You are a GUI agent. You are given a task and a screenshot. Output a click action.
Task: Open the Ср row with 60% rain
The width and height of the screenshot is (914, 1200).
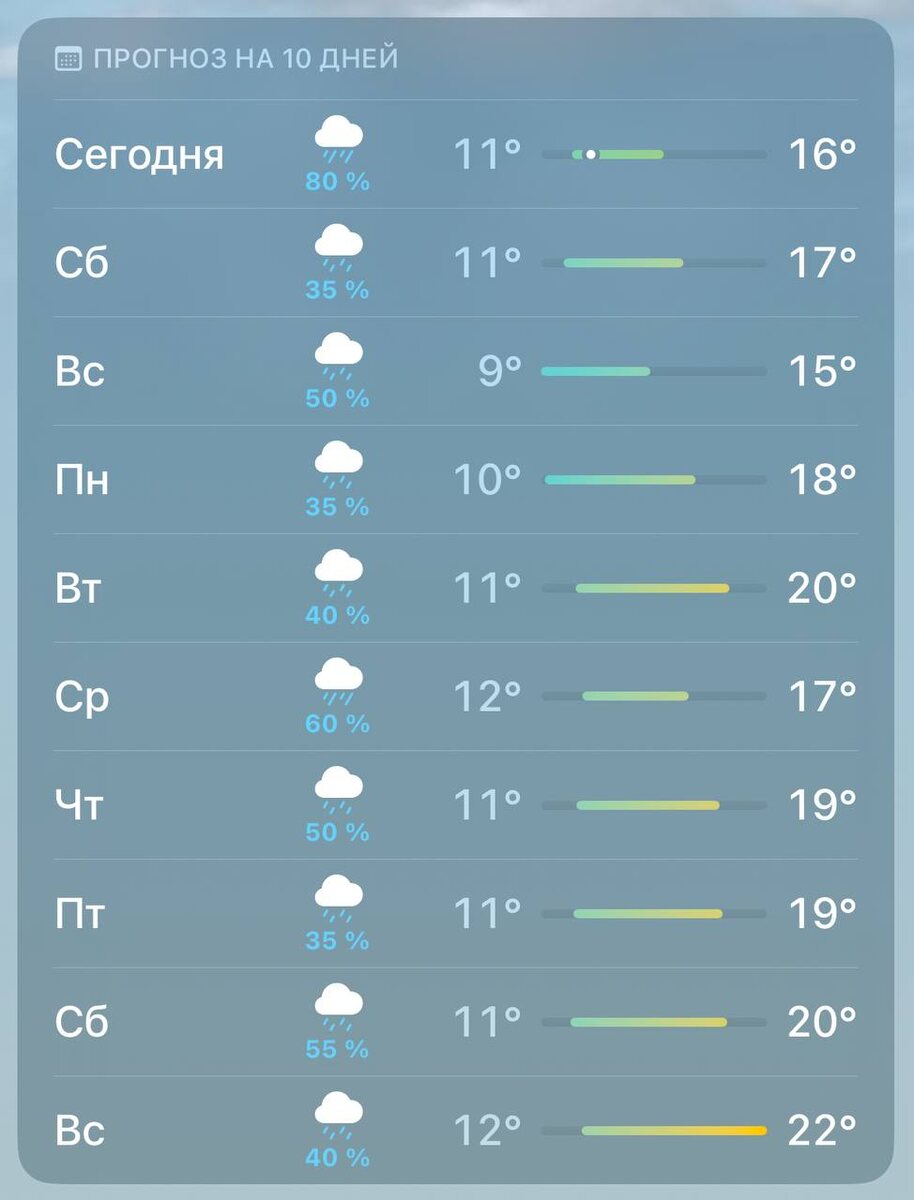pyautogui.click(x=456, y=696)
